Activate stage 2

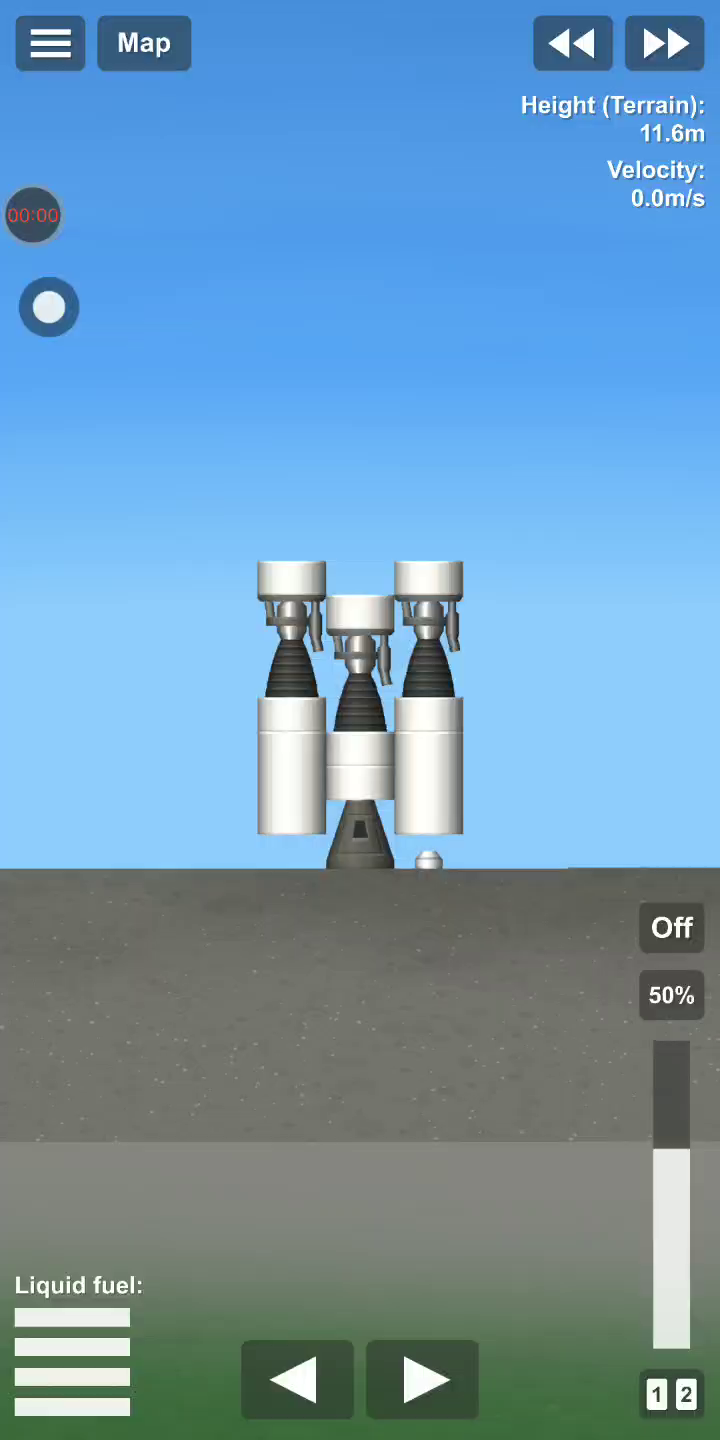point(686,1394)
